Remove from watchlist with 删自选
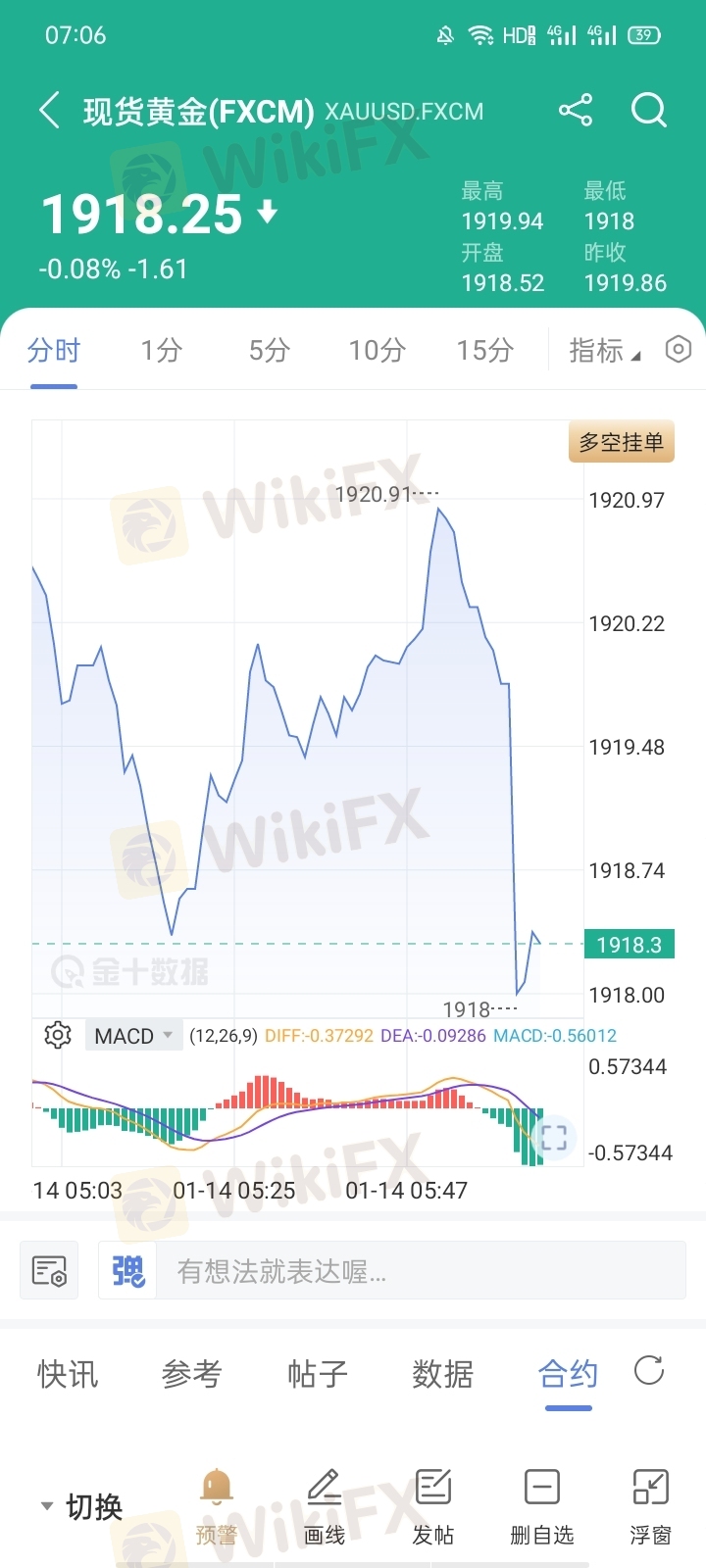 coord(541,1507)
